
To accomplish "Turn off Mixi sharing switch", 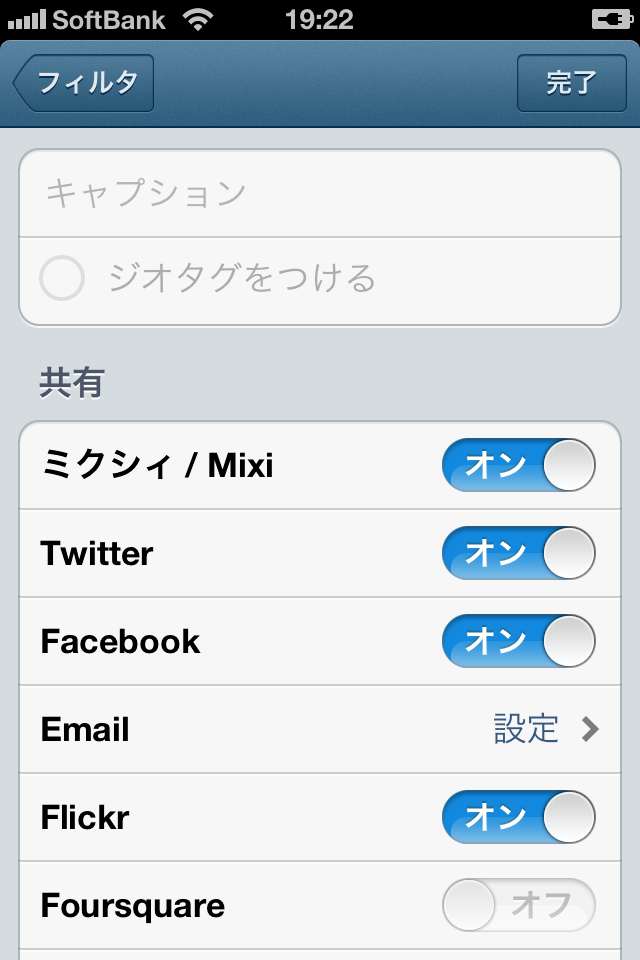I will (518, 465).
